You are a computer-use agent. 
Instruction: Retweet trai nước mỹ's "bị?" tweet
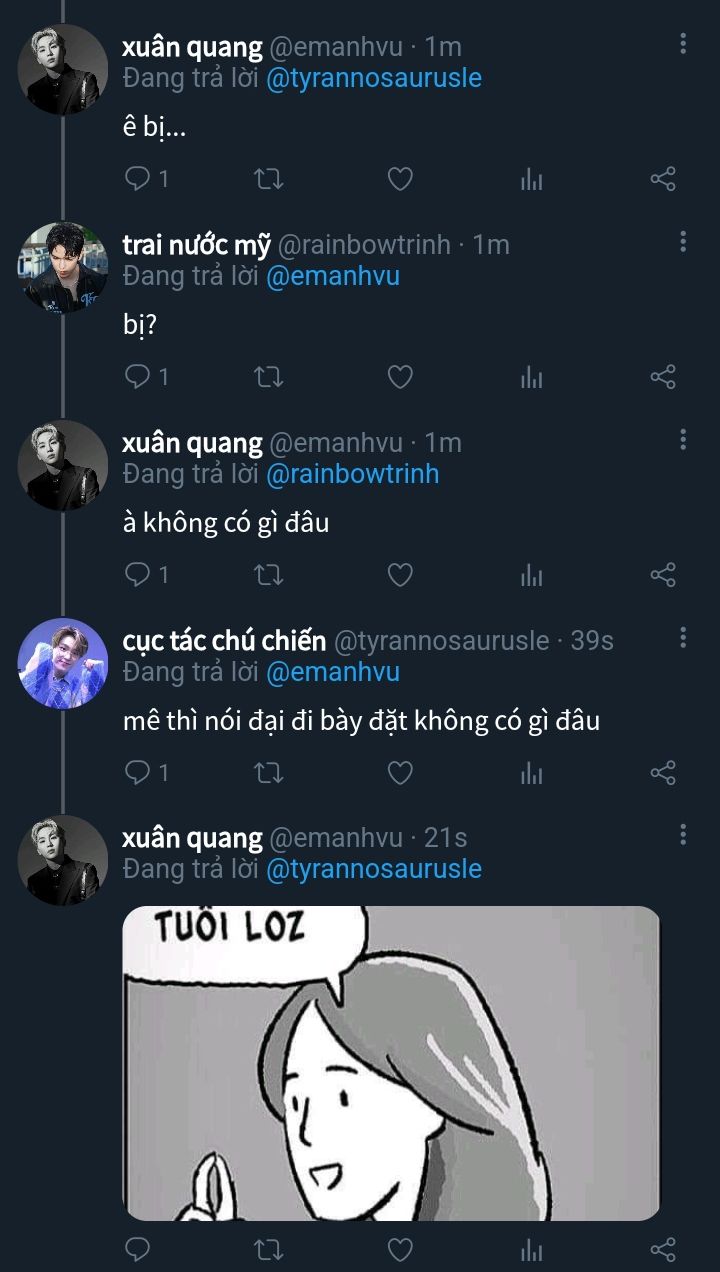point(269,377)
